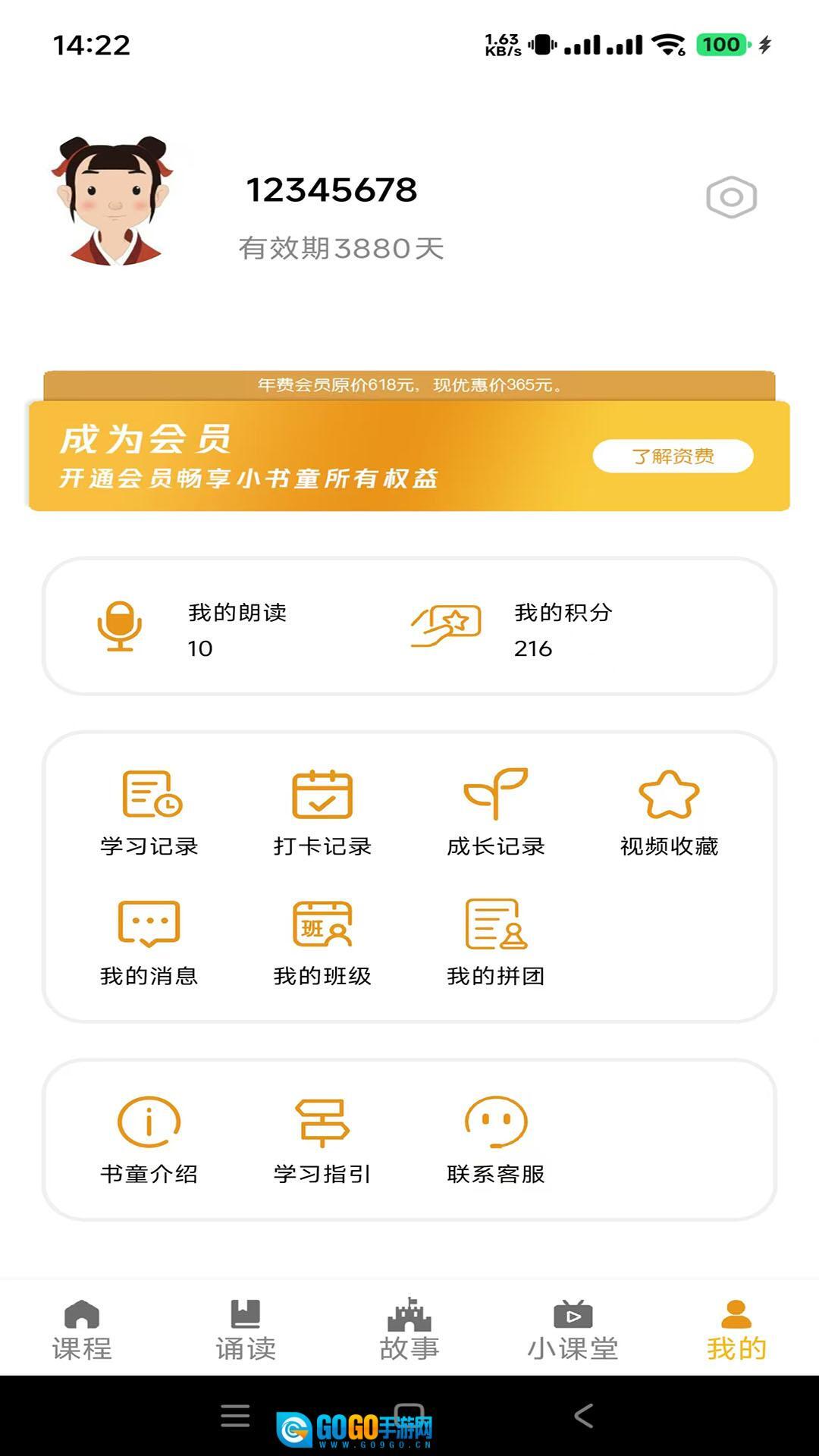
Task: Switch to the 小课堂 tab
Action: [573, 1329]
